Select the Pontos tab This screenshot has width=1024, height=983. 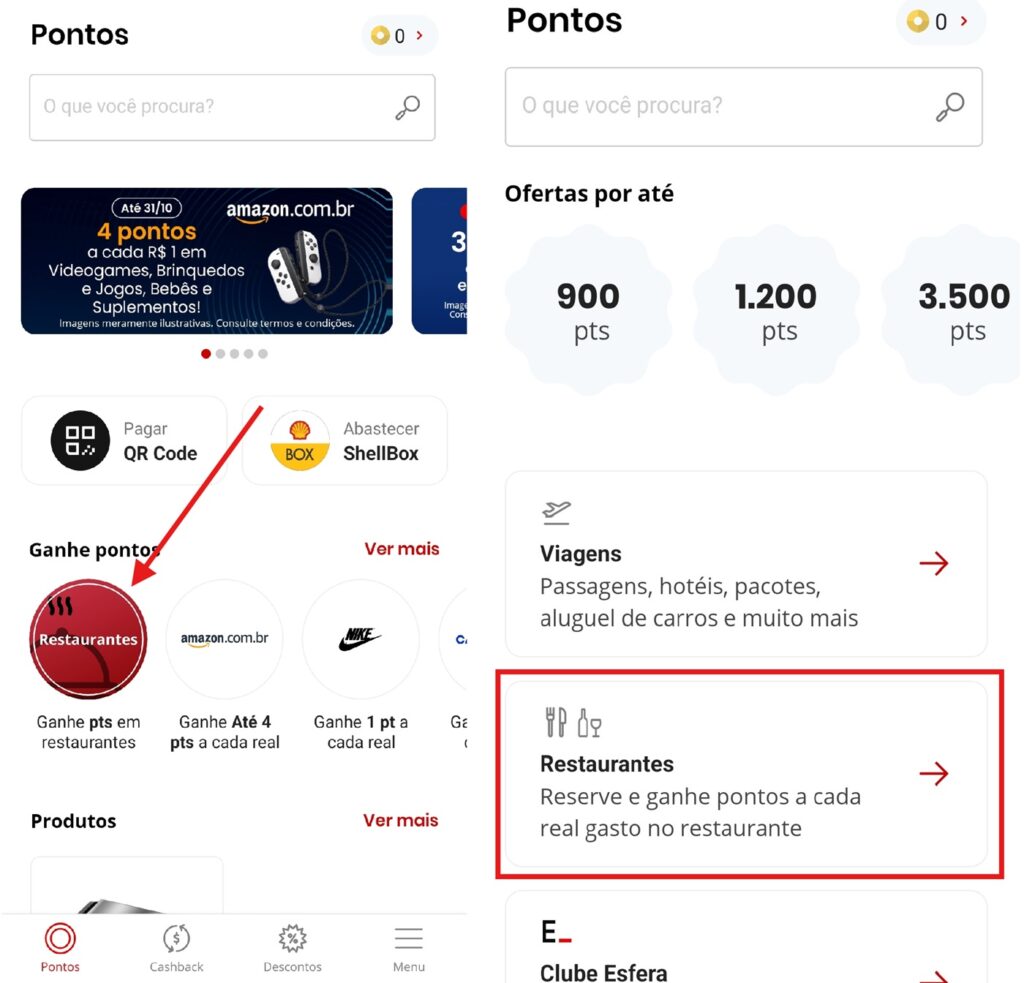(x=60, y=948)
